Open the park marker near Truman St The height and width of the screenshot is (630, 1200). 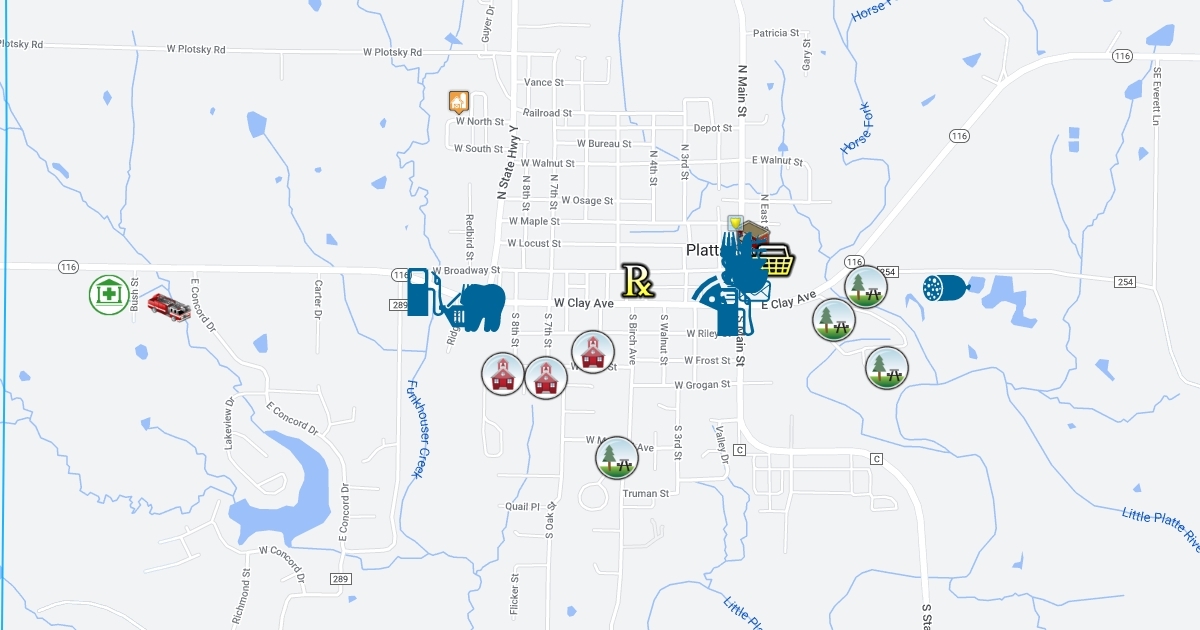point(617,457)
